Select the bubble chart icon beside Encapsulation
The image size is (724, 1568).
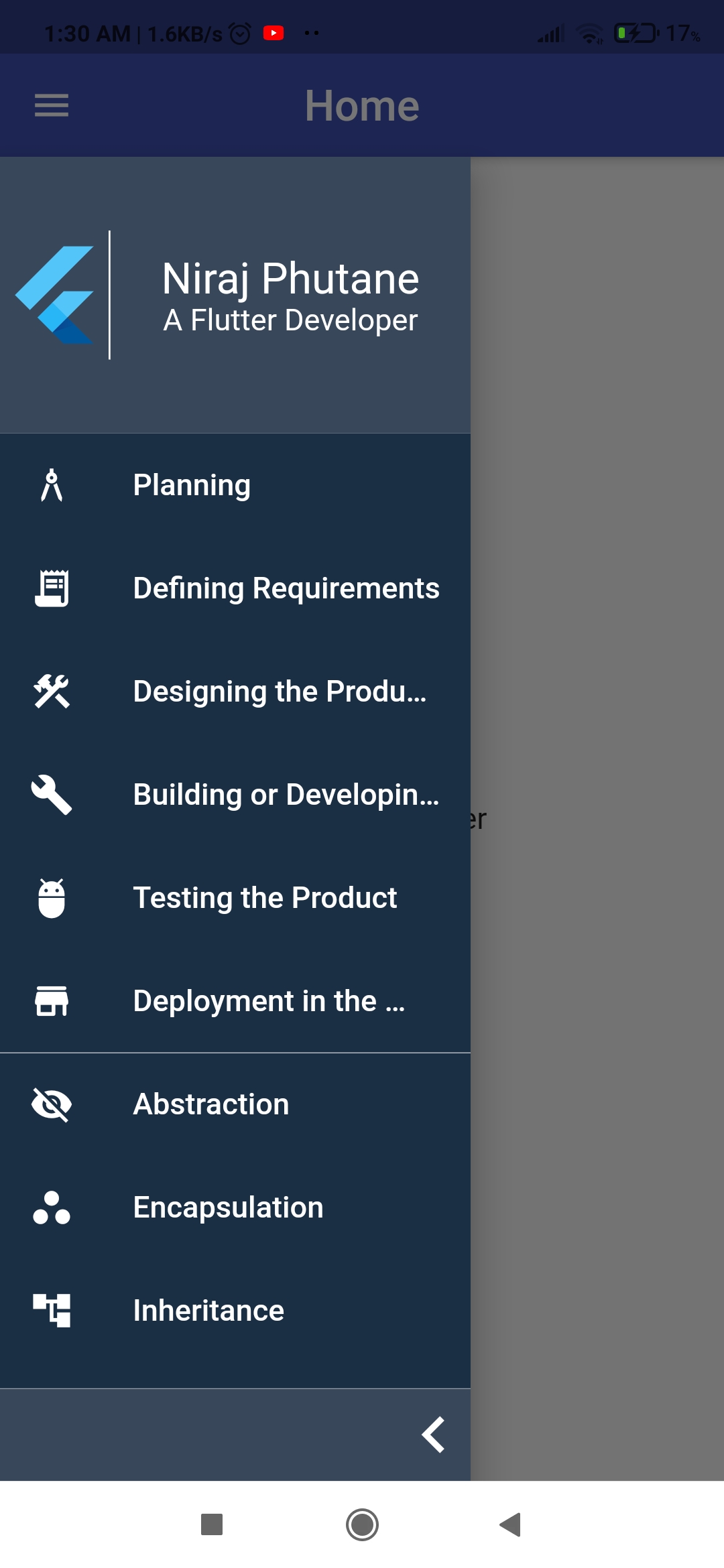[52, 1207]
